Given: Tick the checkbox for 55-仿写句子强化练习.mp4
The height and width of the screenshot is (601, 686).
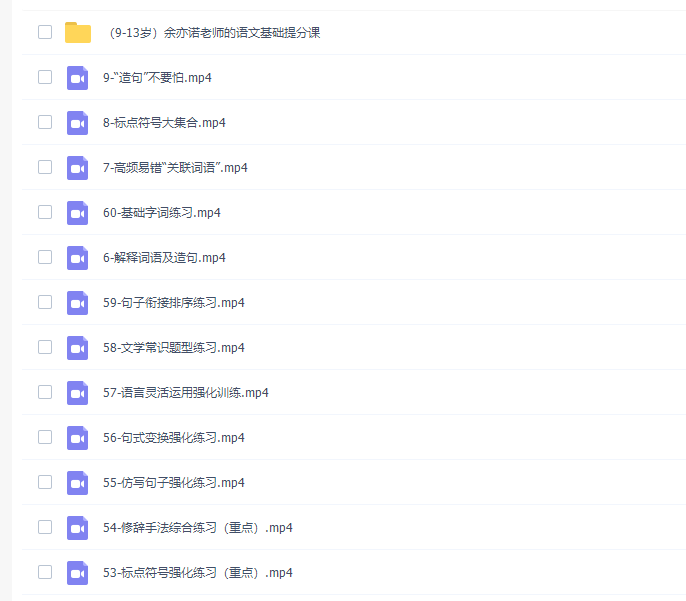Looking at the screenshot, I should [x=45, y=482].
